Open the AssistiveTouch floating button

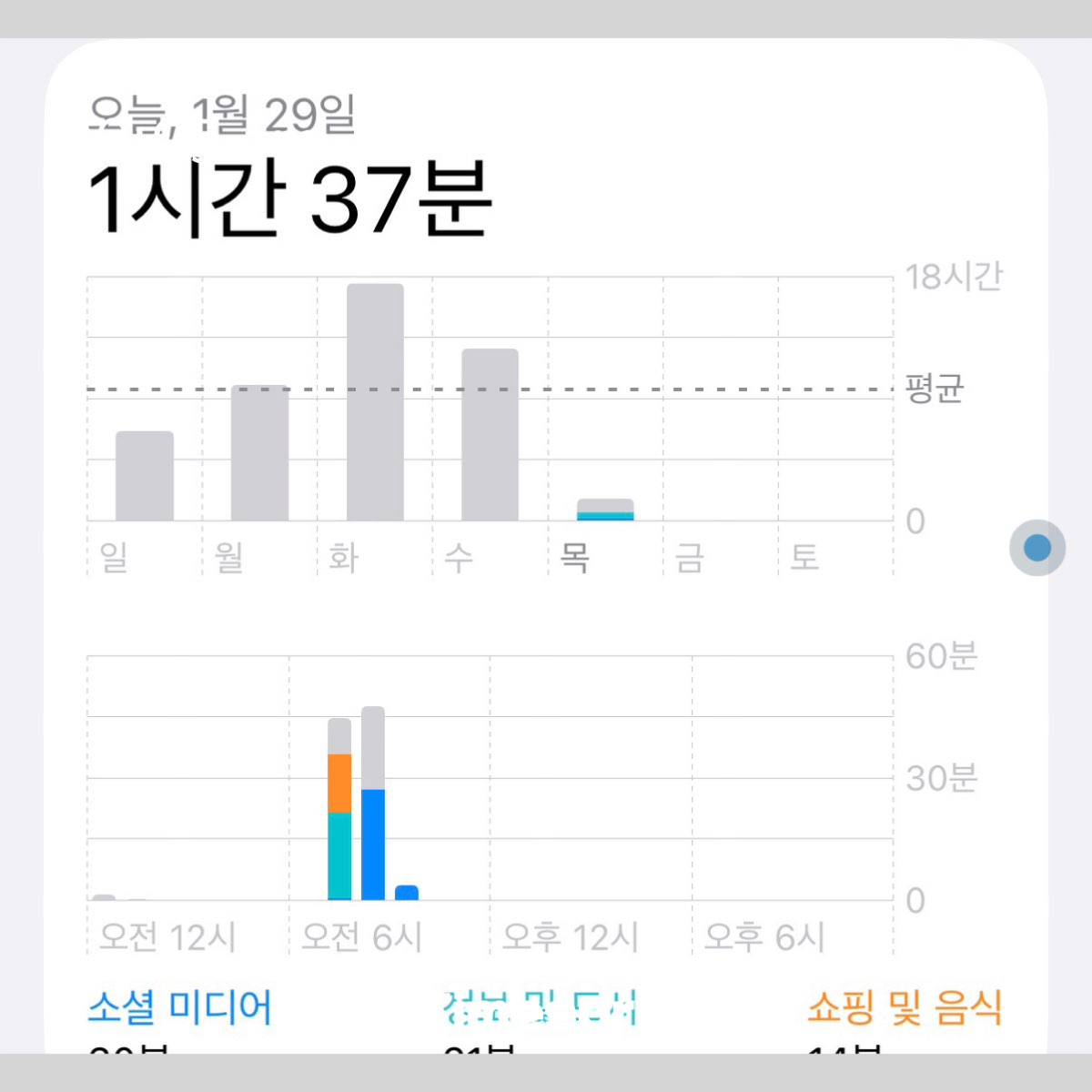click(1037, 548)
